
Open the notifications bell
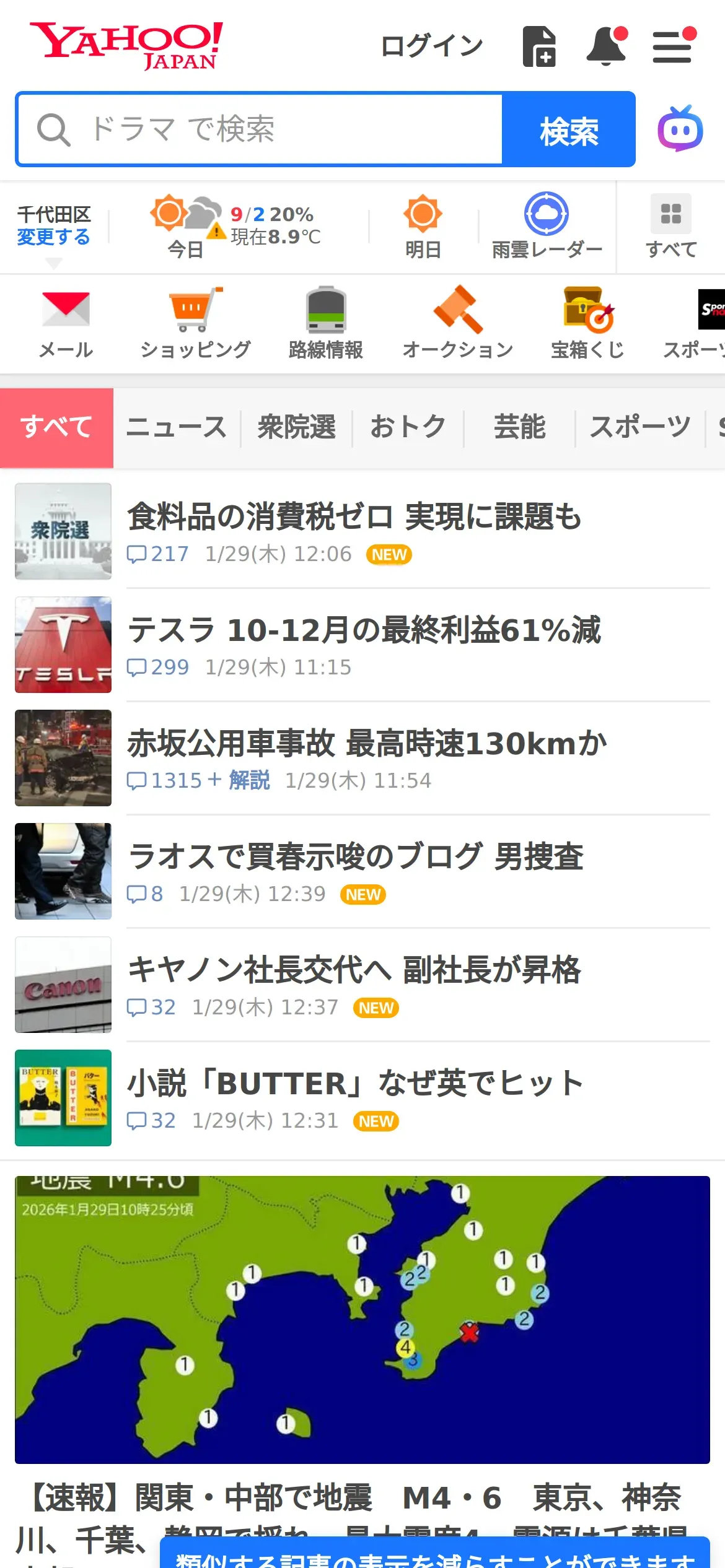tap(606, 46)
